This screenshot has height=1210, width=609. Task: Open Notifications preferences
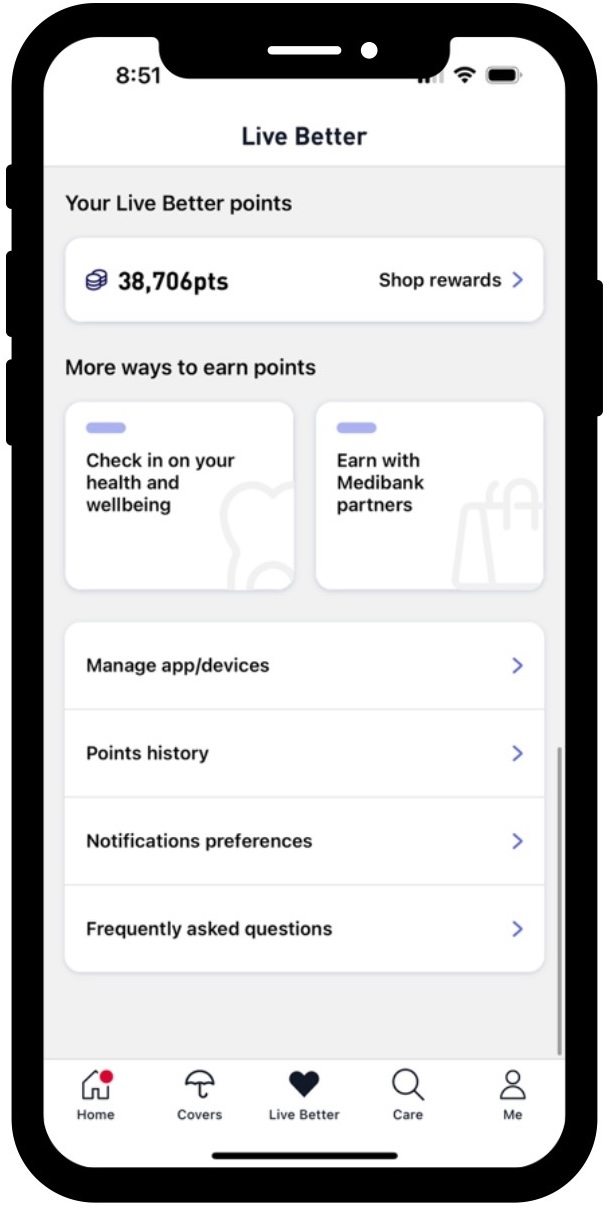tap(304, 842)
